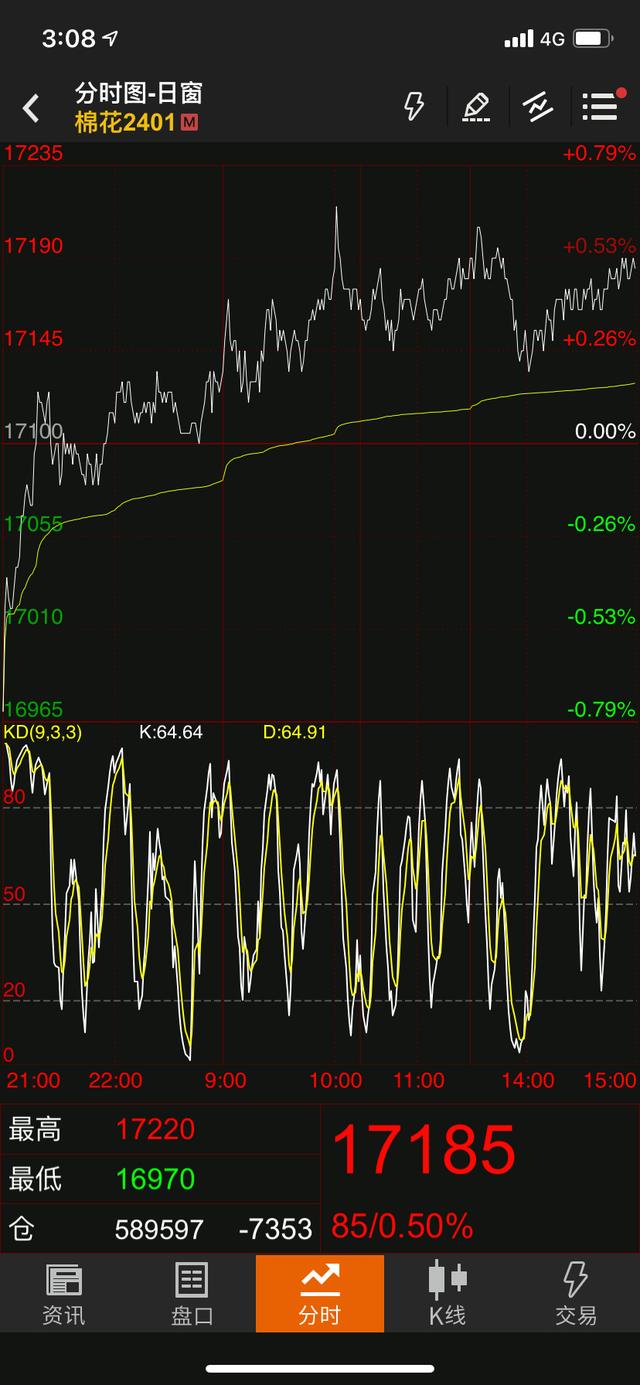Go back using the top-left arrow
Screen dimensions: 640x1385
point(31,108)
